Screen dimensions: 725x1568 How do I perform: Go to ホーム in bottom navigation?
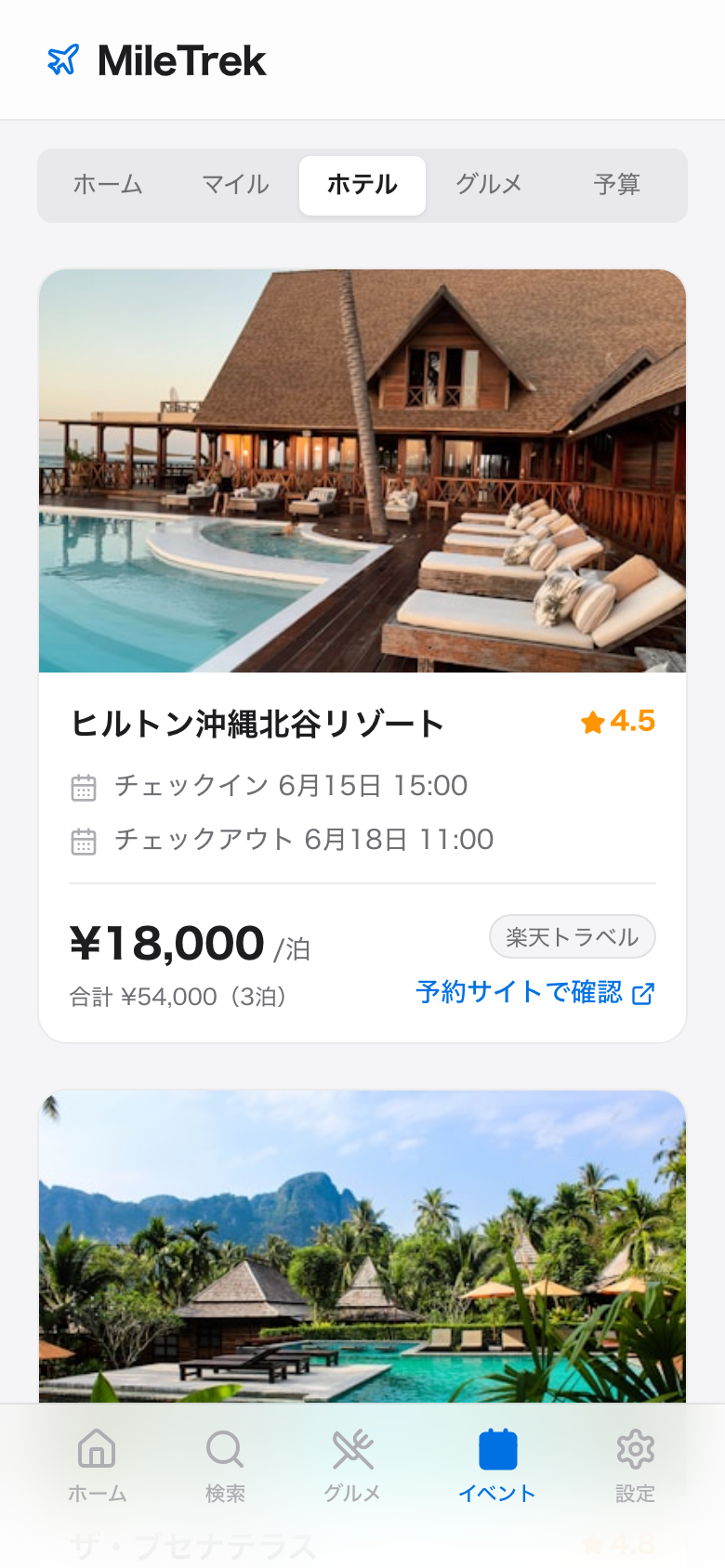(97, 1466)
